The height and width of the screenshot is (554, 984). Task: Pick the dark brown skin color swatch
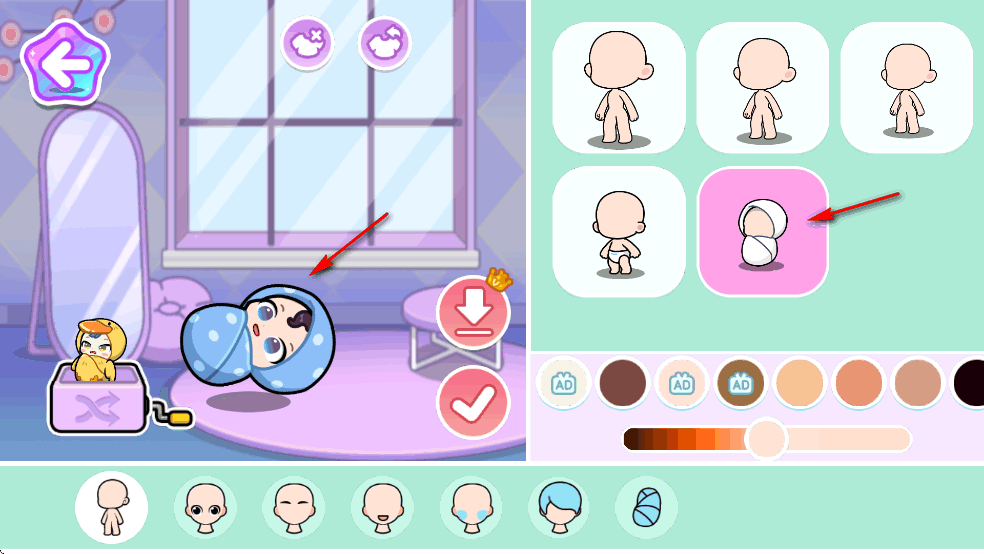coord(623,382)
